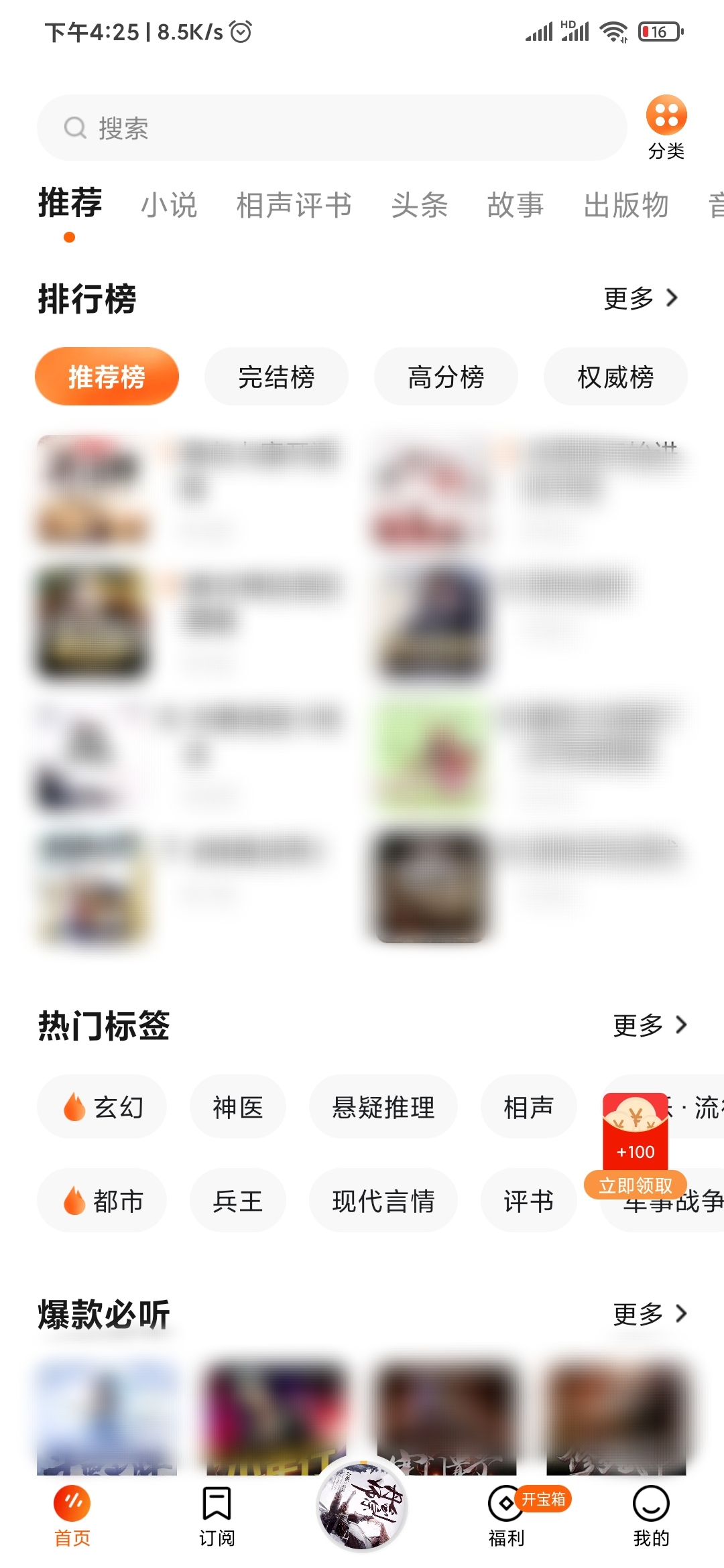Image resolution: width=724 pixels, height=1568 pixels.
Task: Open the 搜索 search box
Action: pyautogui.click(x=332, y=127)
